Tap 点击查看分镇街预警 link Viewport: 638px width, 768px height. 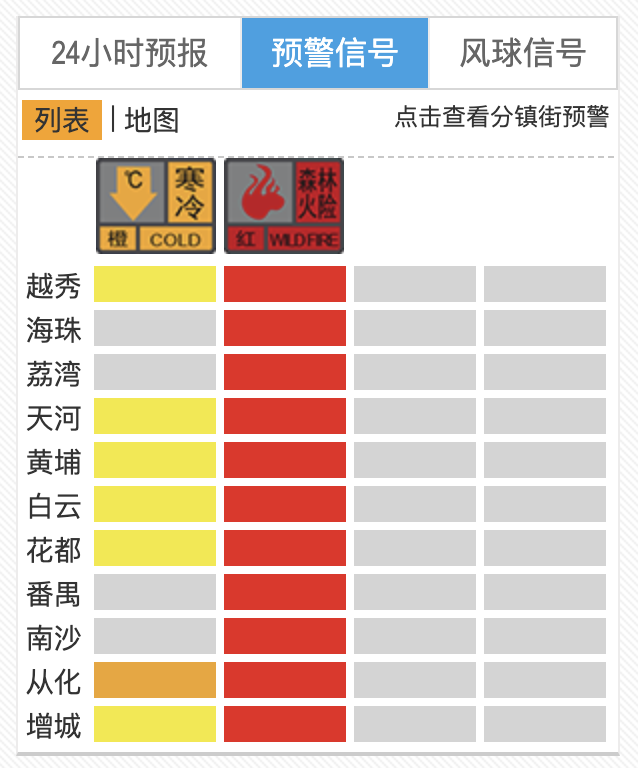coord(501,117)
